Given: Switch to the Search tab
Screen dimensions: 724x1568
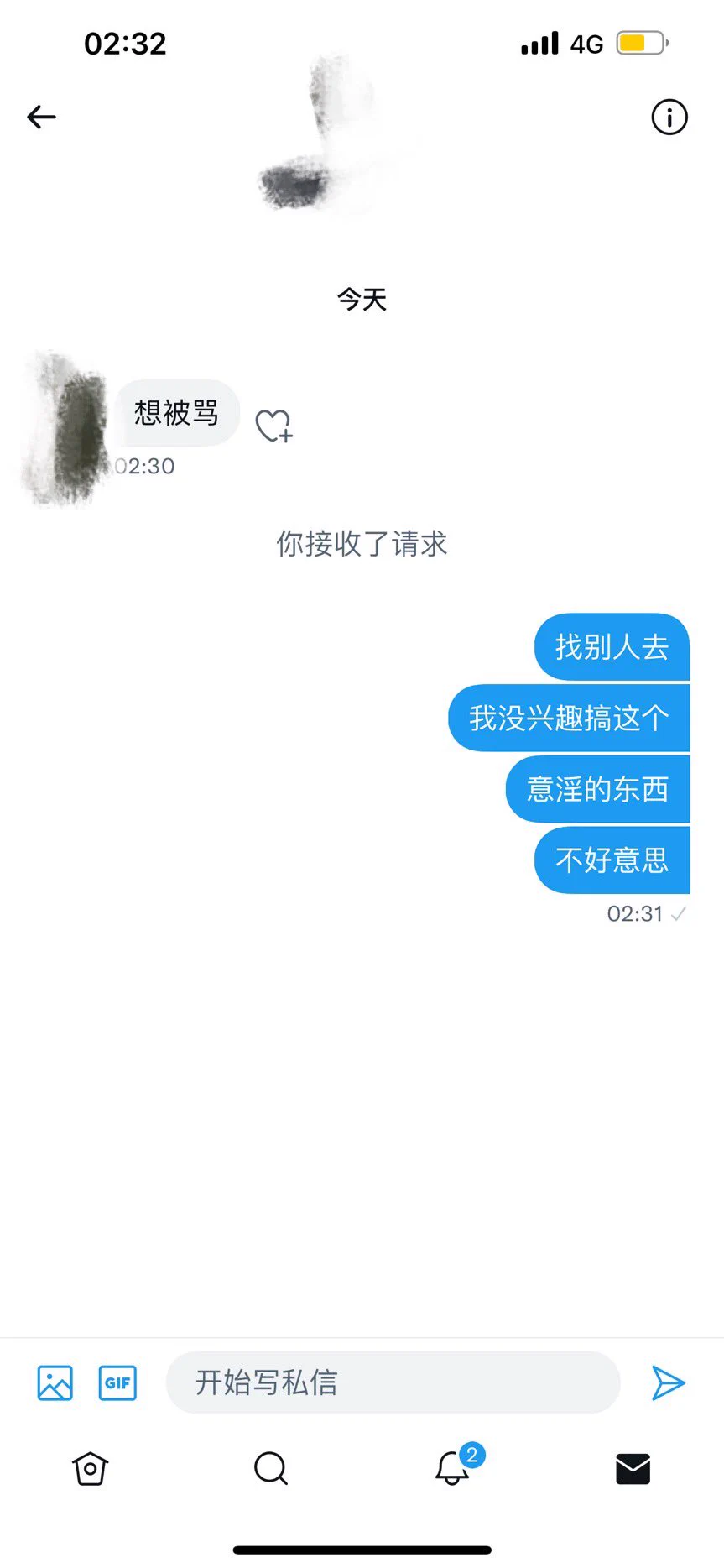Looking at the screenshot, I should (x=270, y=1468).
